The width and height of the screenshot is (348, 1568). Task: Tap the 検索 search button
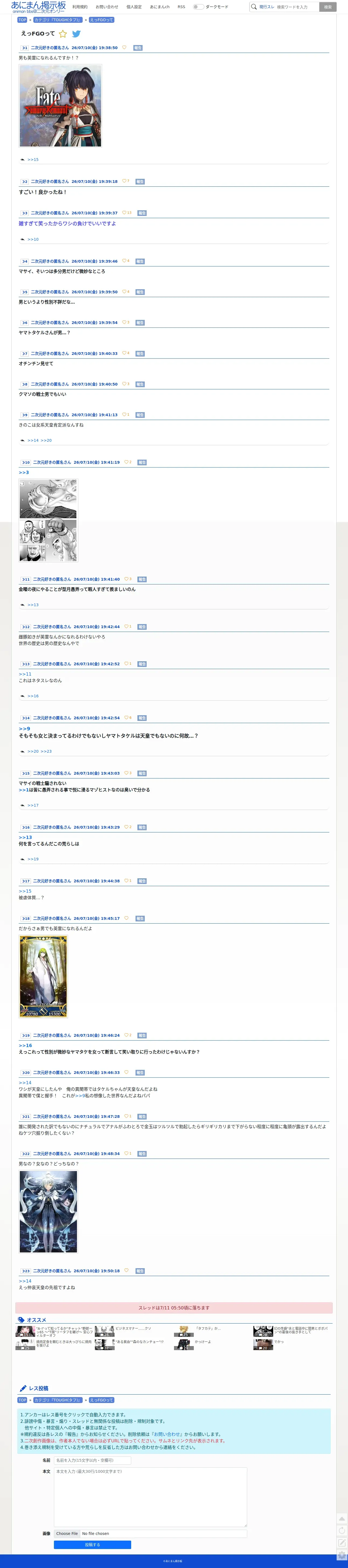click(x=327, y=7)
